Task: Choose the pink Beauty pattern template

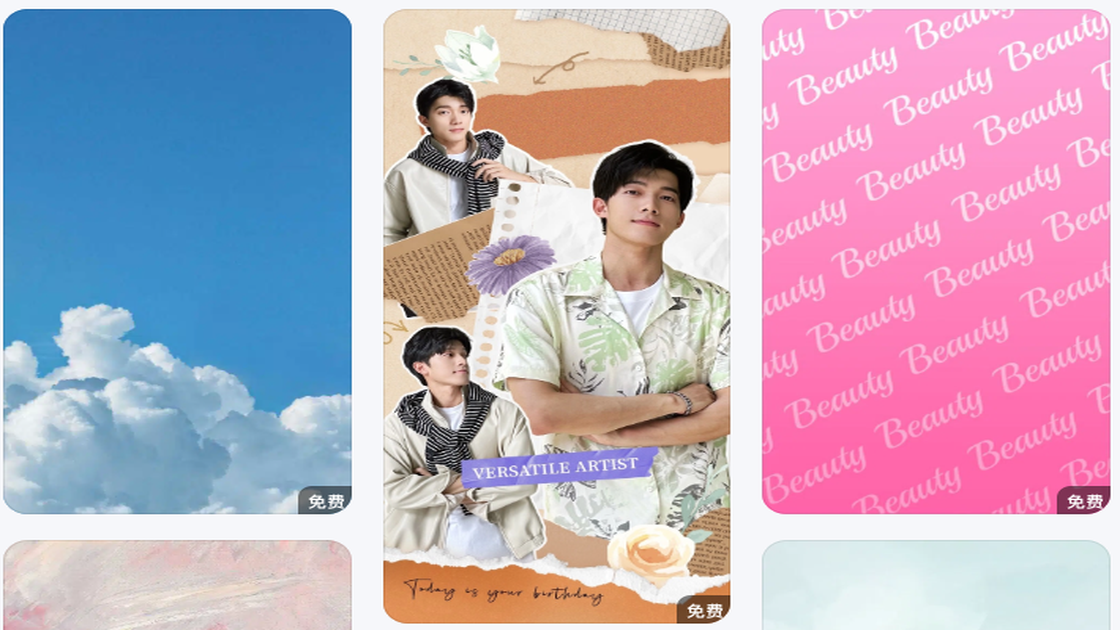Action: tap(936, 260)
